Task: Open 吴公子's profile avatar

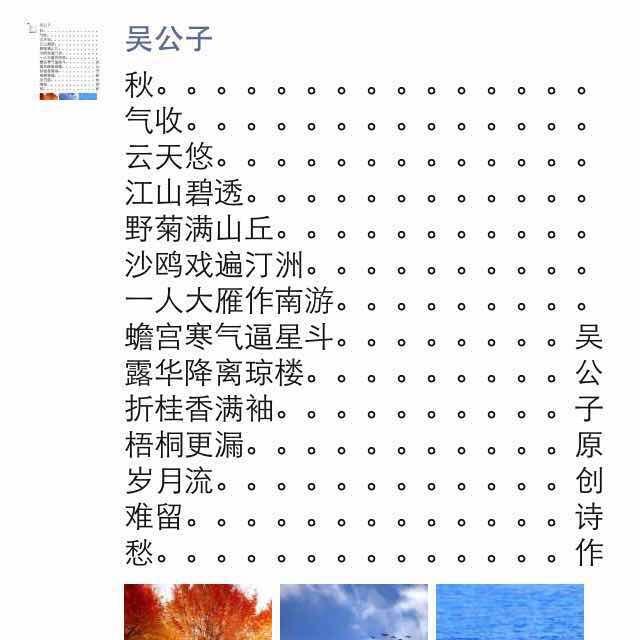Action: 62,60
